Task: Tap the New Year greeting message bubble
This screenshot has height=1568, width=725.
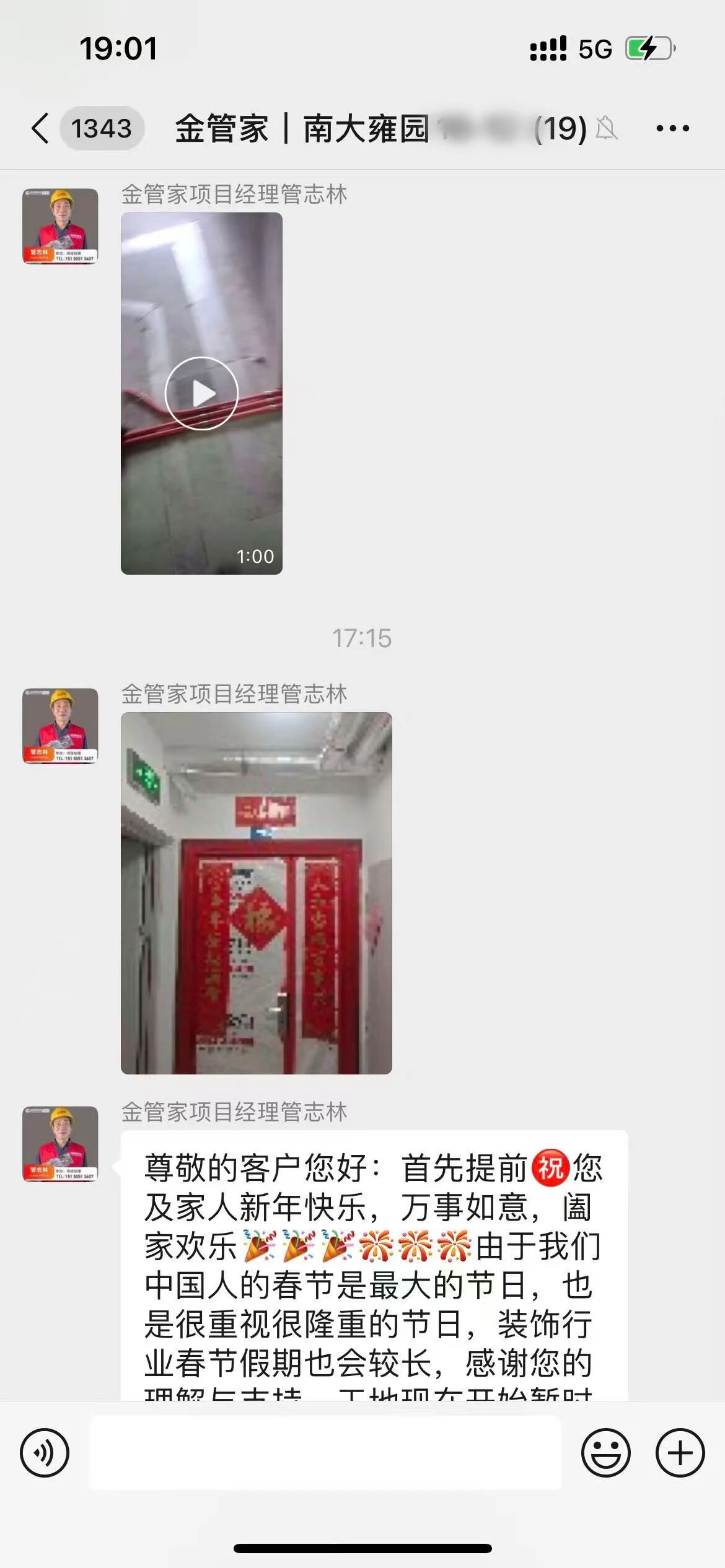Action: tap(372, 1270)
